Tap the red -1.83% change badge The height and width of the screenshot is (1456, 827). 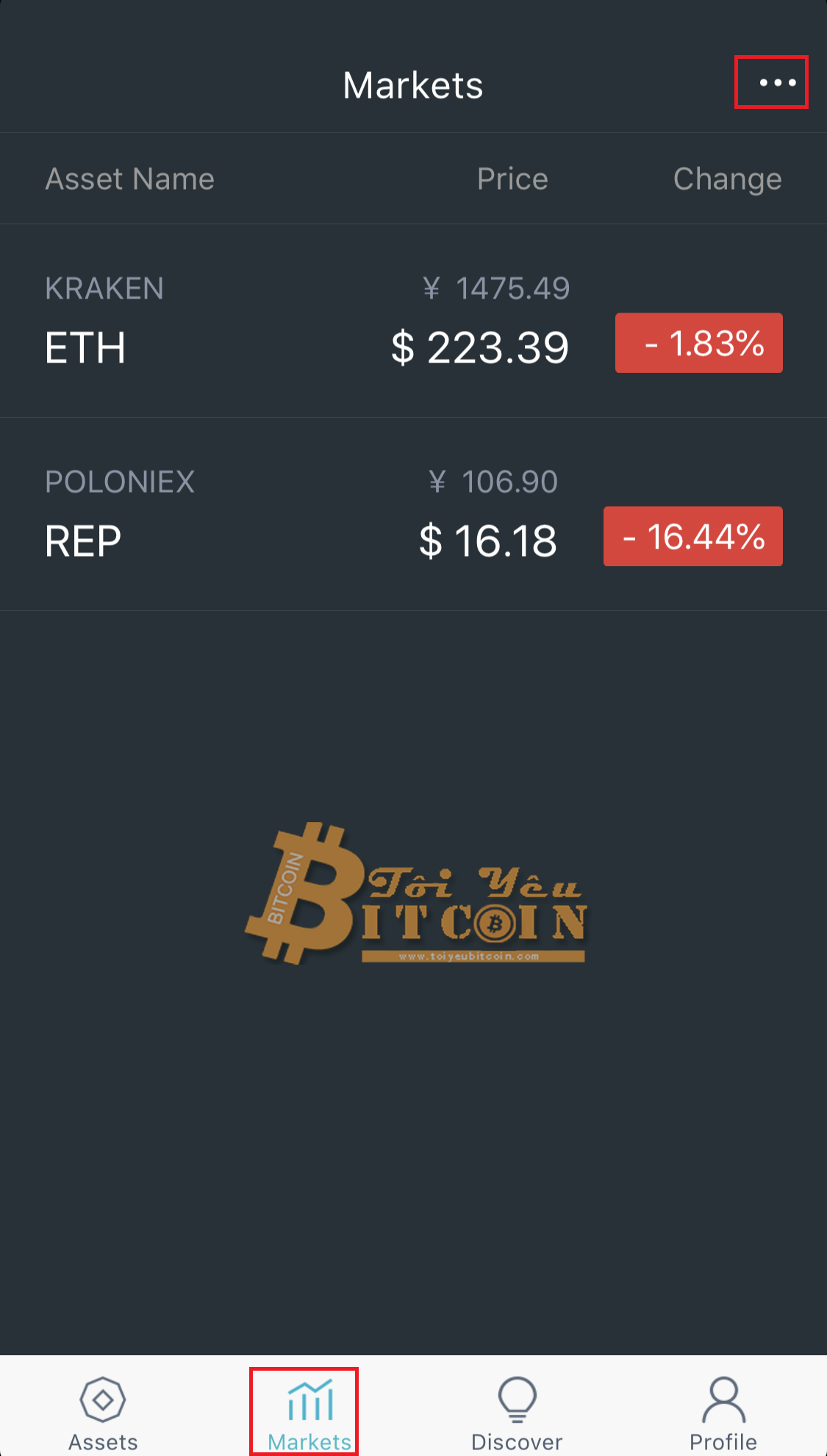click(698, 343)
